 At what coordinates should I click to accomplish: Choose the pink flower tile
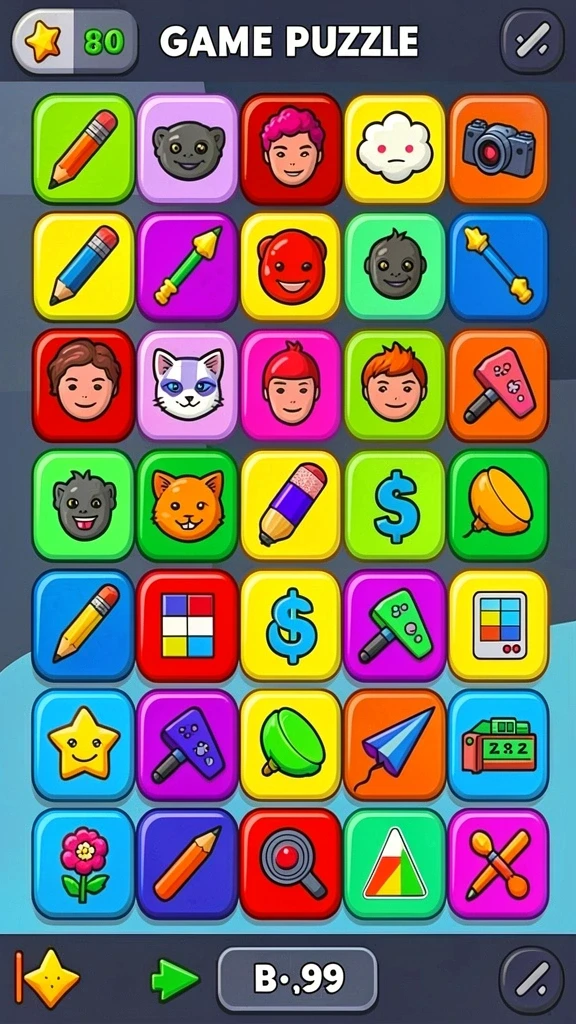click(84, 864)
